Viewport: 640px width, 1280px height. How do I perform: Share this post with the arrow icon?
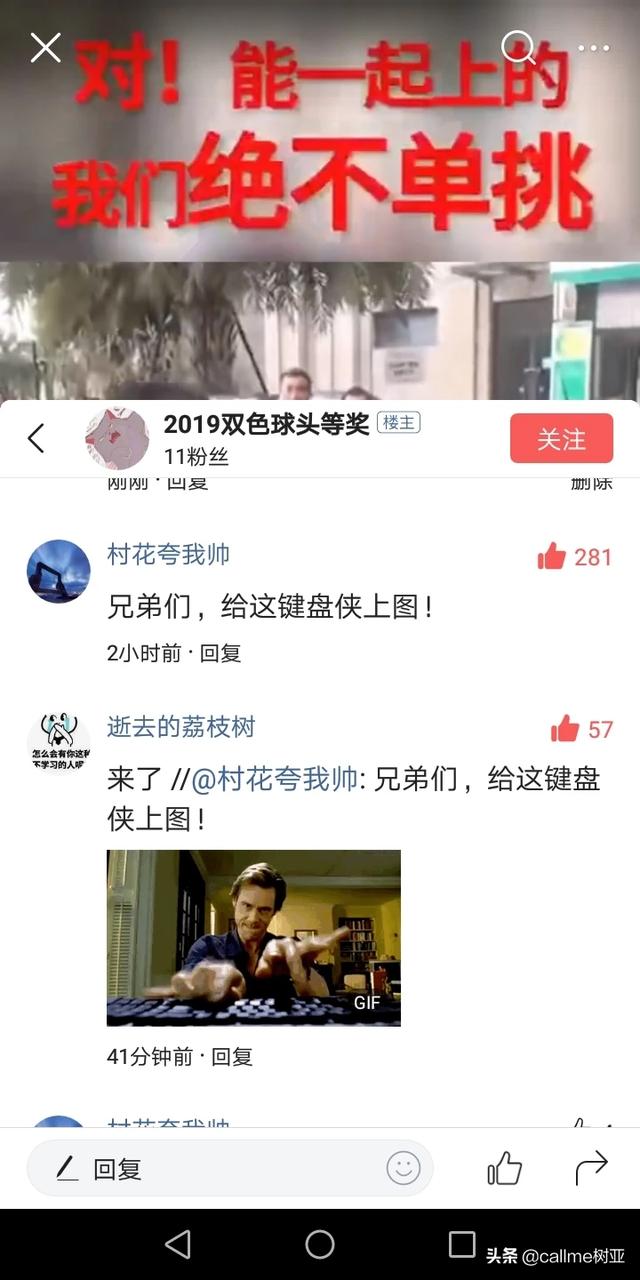click(591, 1167)
